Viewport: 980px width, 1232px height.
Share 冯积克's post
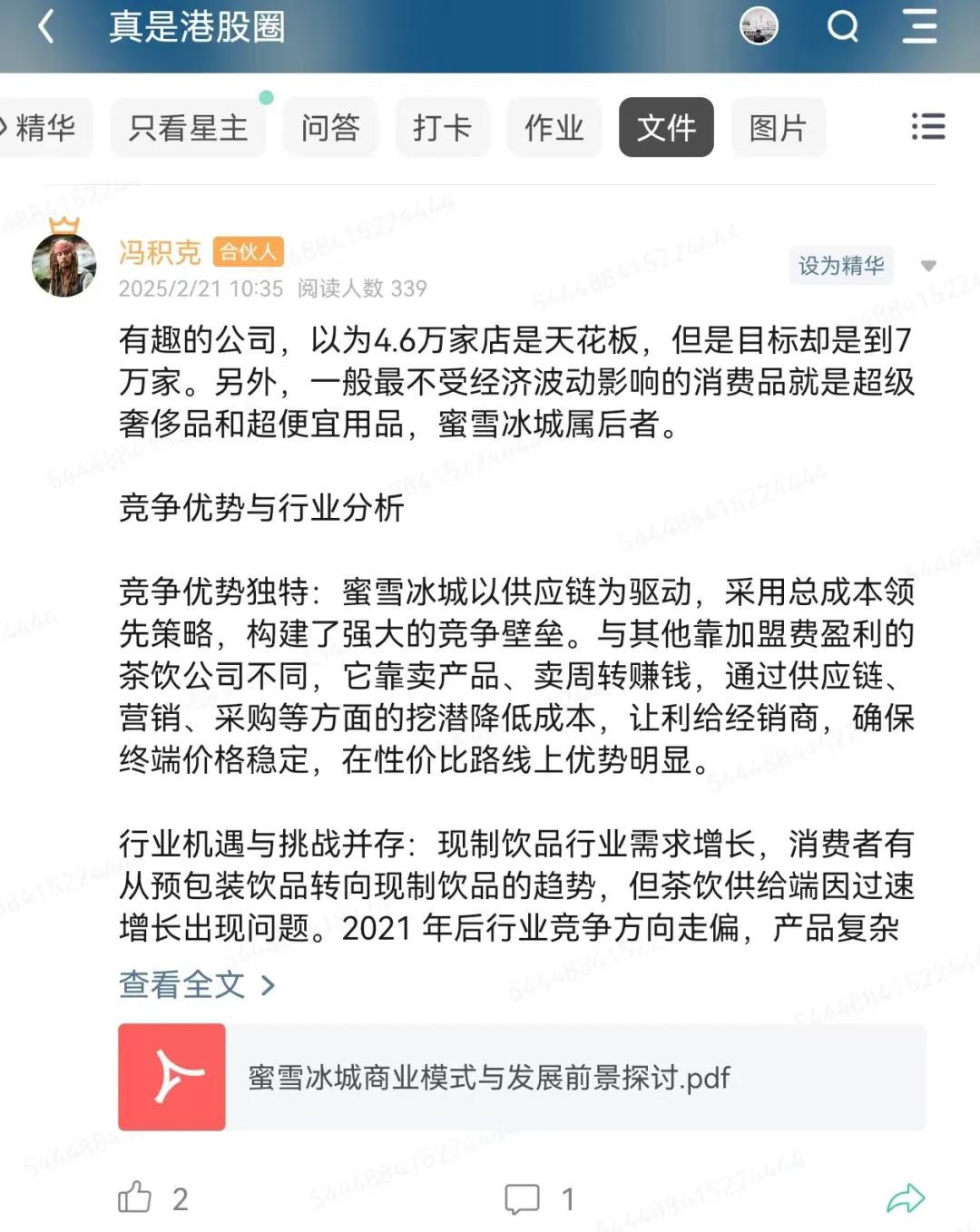tap(905, 1198)
